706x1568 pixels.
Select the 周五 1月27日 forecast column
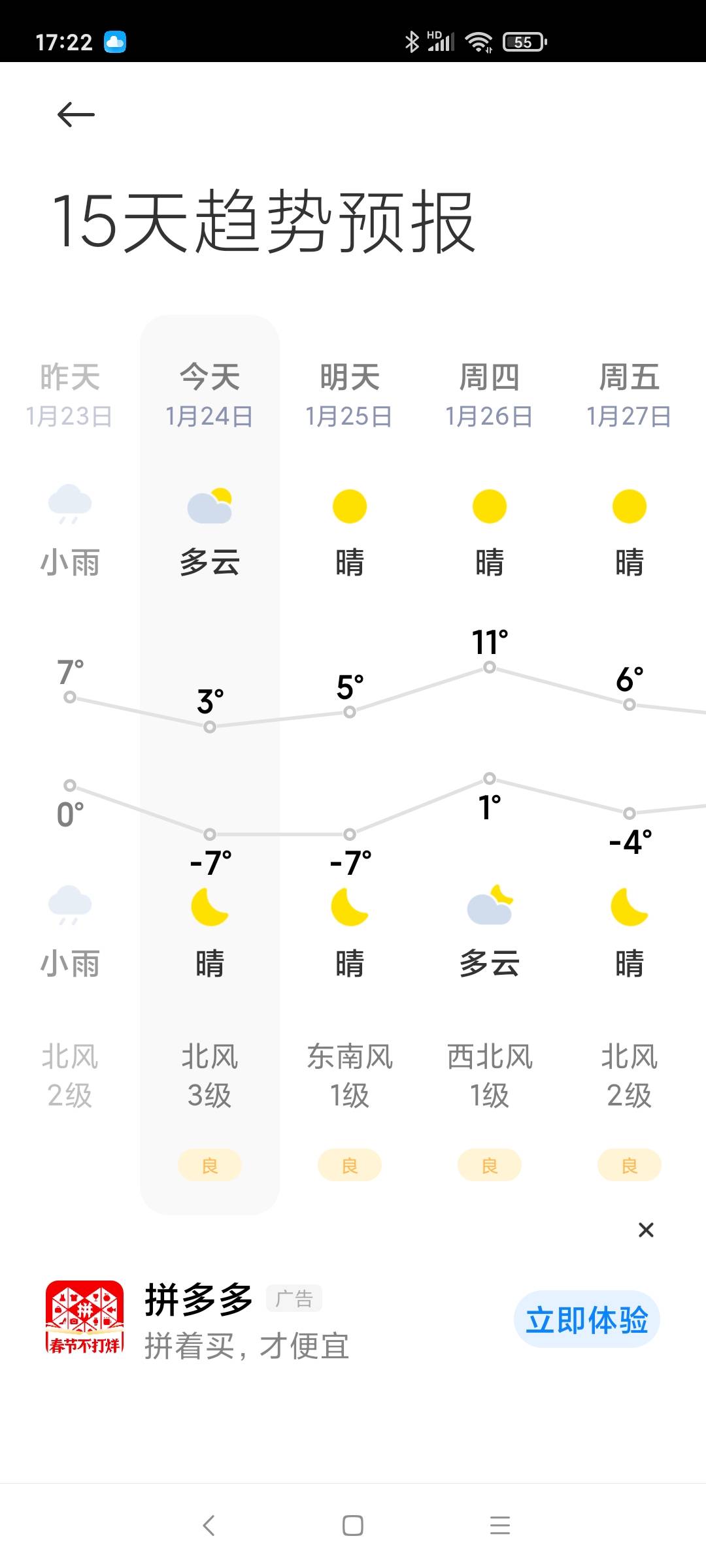coord(630,764)
